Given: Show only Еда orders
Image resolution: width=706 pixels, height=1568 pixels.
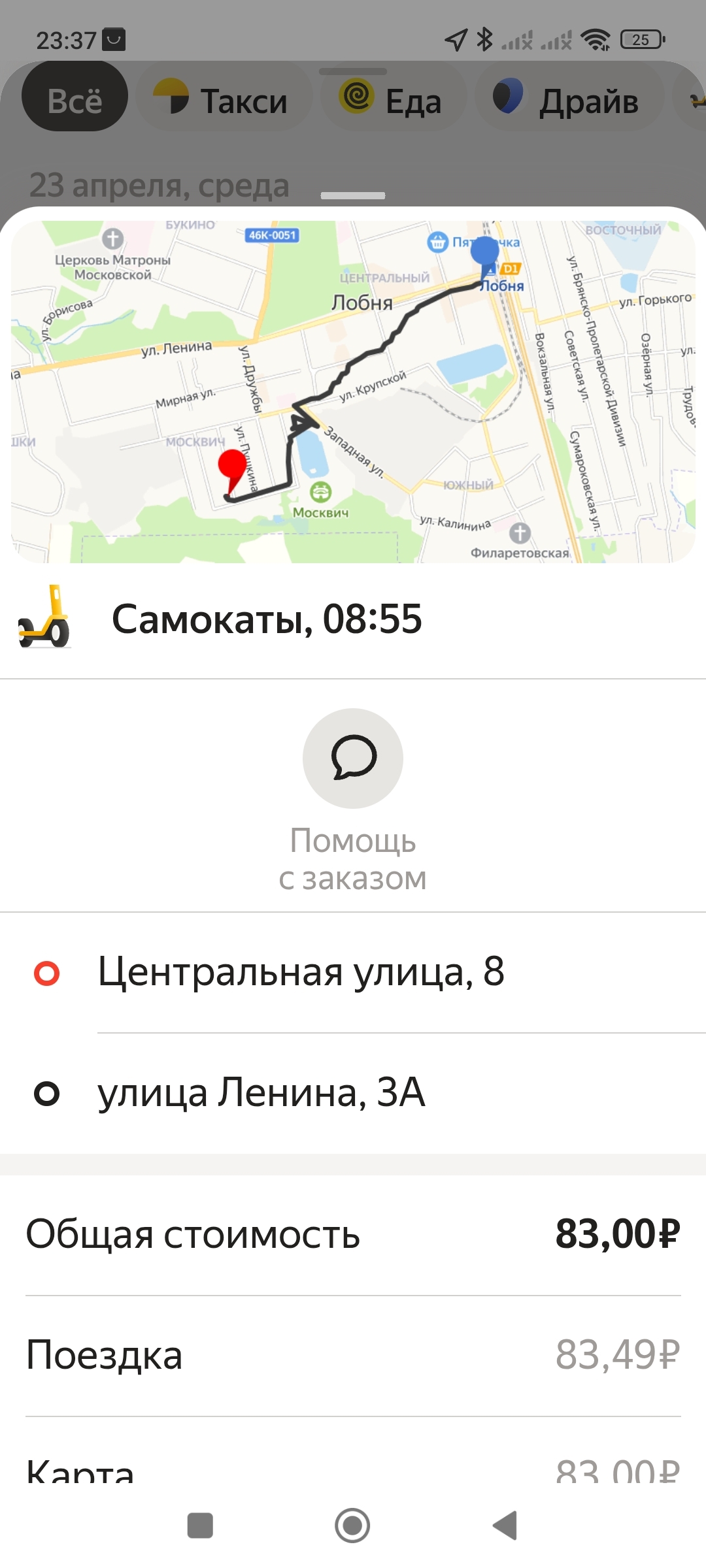Looking at the screenshot, I should (392, 99).
